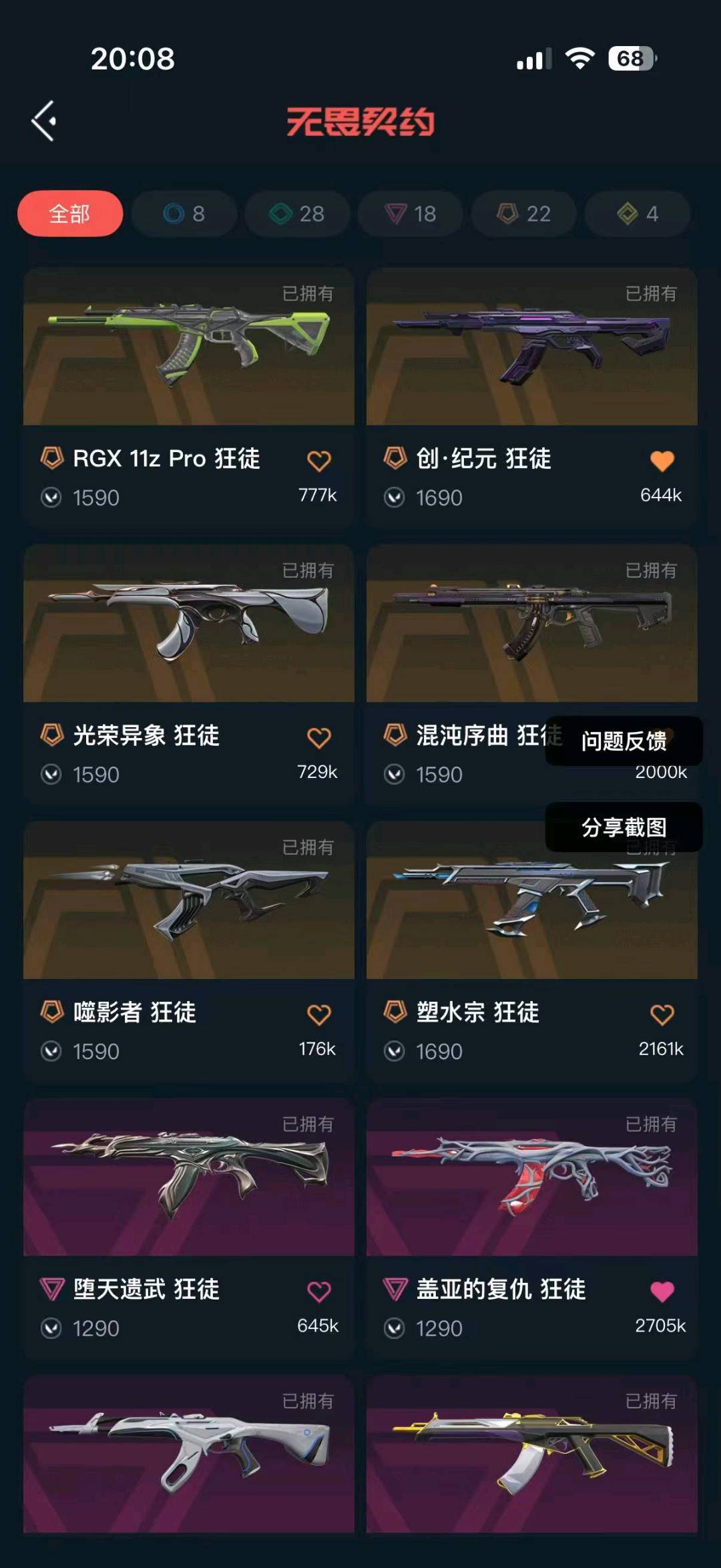721x1568 pixels.
Task: Like the 噬影者 狂徒 skin
Action: (318, 1015)
